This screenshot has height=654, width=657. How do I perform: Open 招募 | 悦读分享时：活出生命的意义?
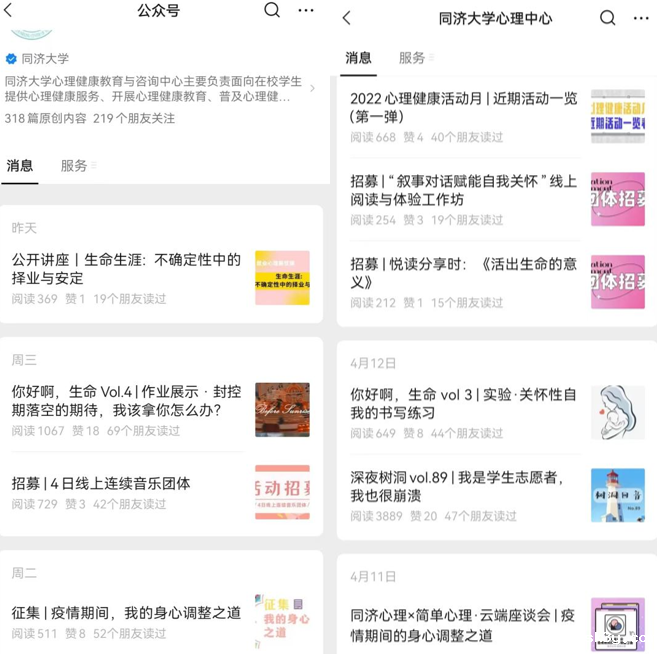coord(463,273)
